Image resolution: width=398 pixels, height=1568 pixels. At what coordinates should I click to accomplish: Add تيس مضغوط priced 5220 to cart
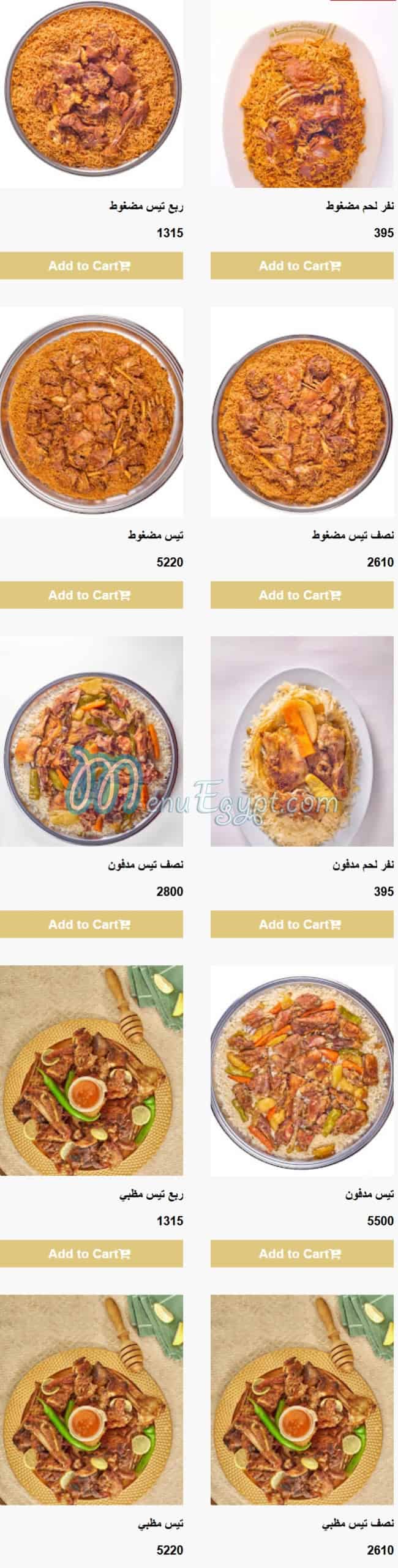pos(91,595)
